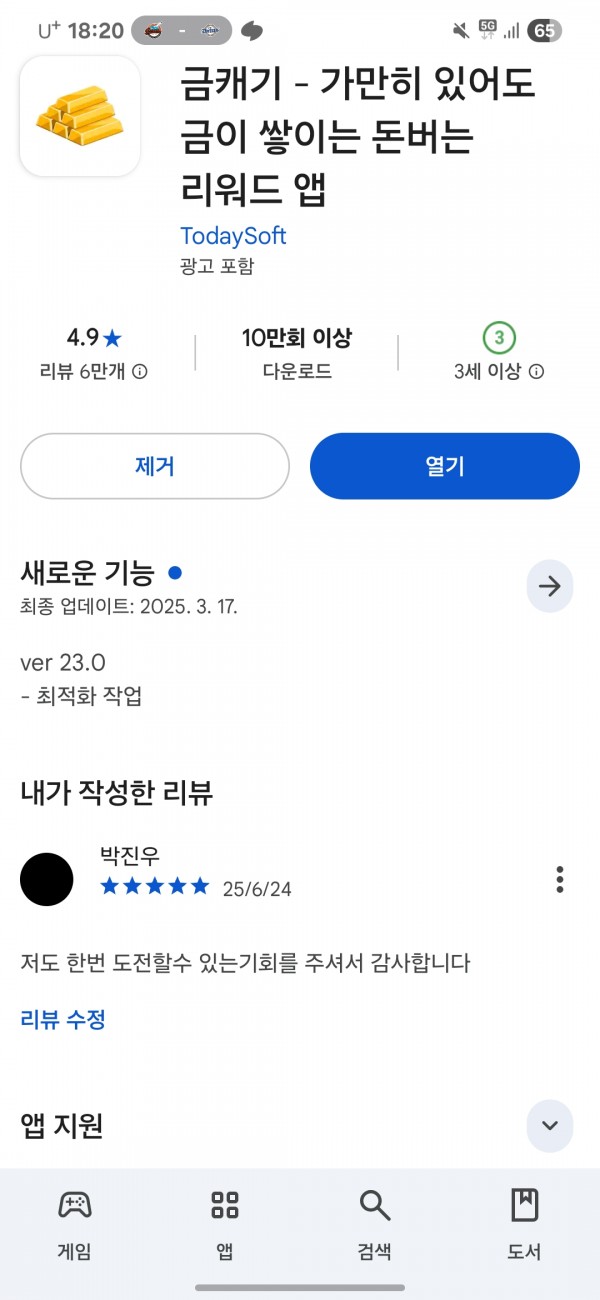Expand the 앱 지원 section

click(550, 1125)
